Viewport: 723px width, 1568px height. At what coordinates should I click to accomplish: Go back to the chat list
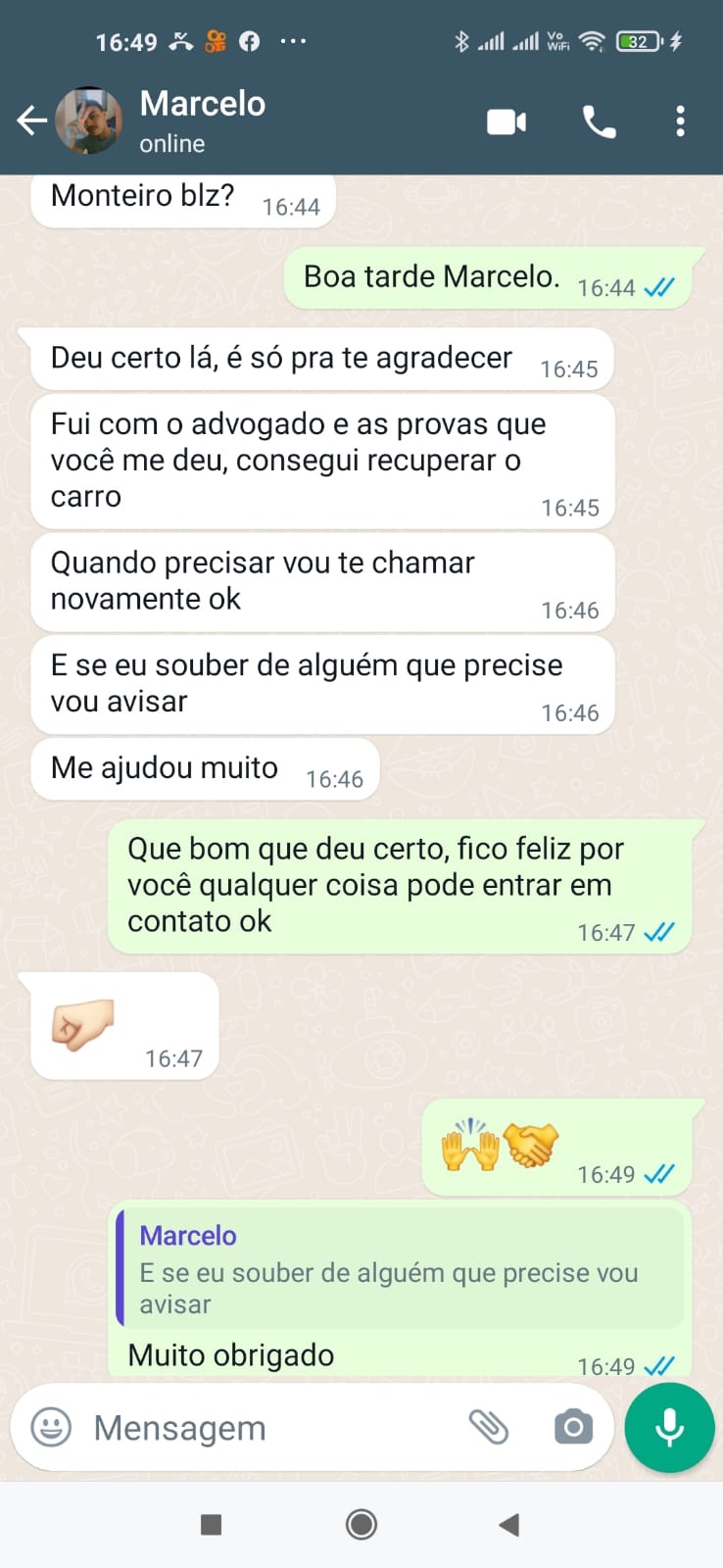tap(31, 121)
